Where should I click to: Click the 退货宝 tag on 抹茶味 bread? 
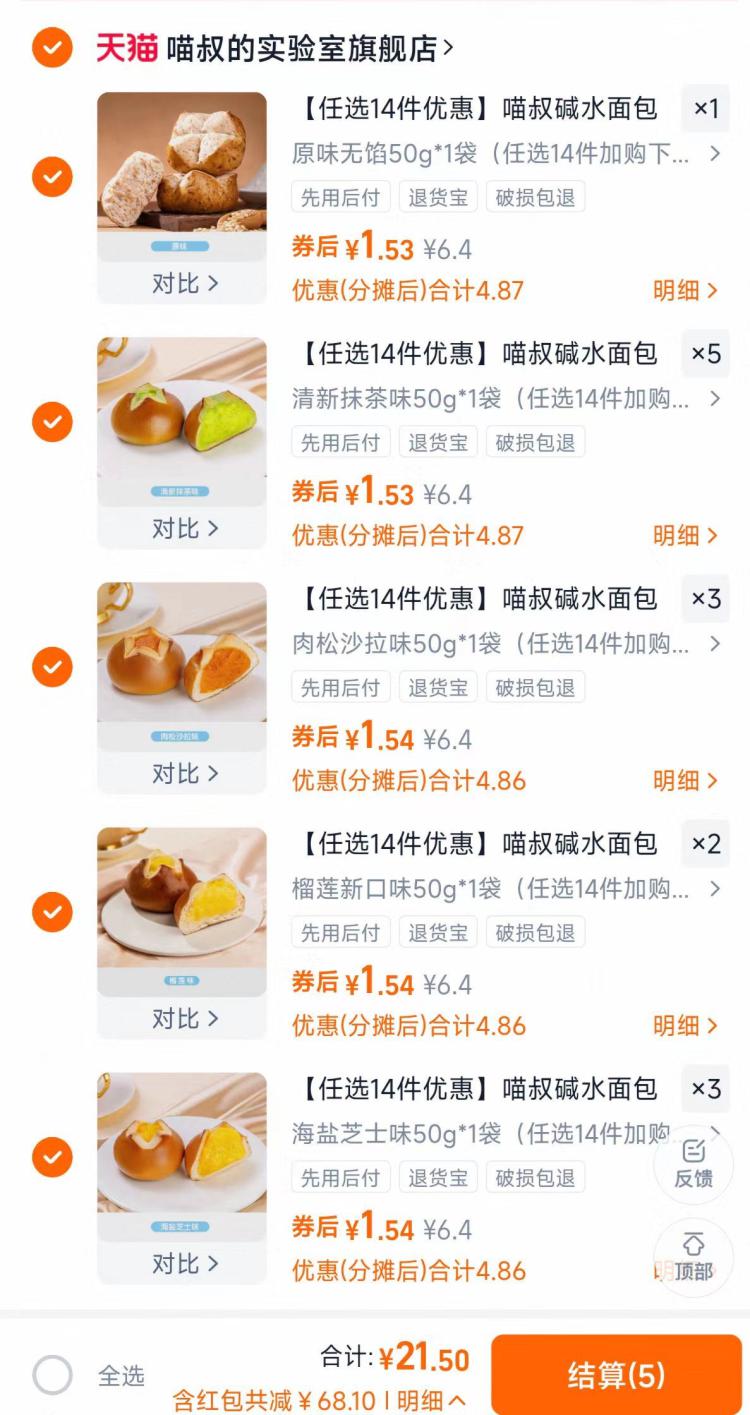[x=438, y=443]
